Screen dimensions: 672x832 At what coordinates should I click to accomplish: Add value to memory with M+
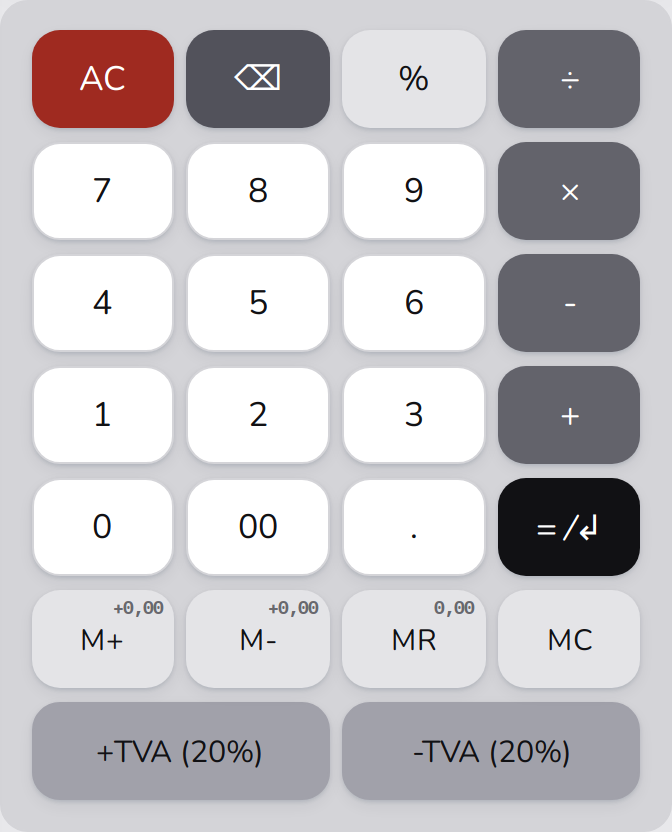[102, 639]
